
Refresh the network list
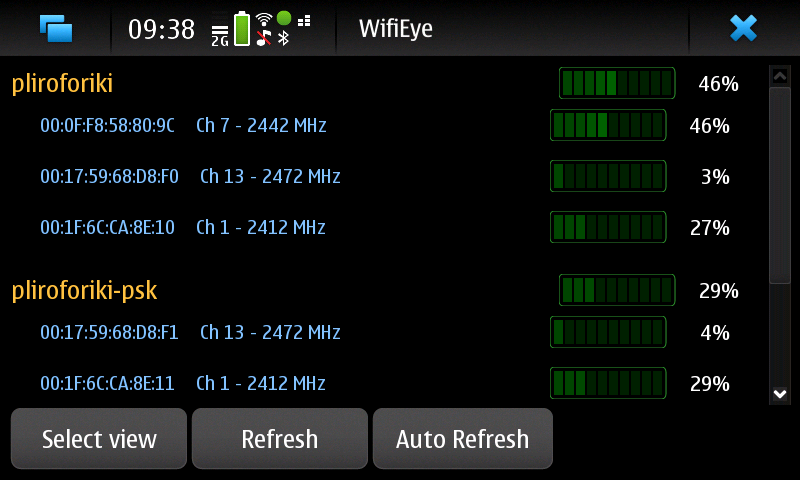coord(280,439)
